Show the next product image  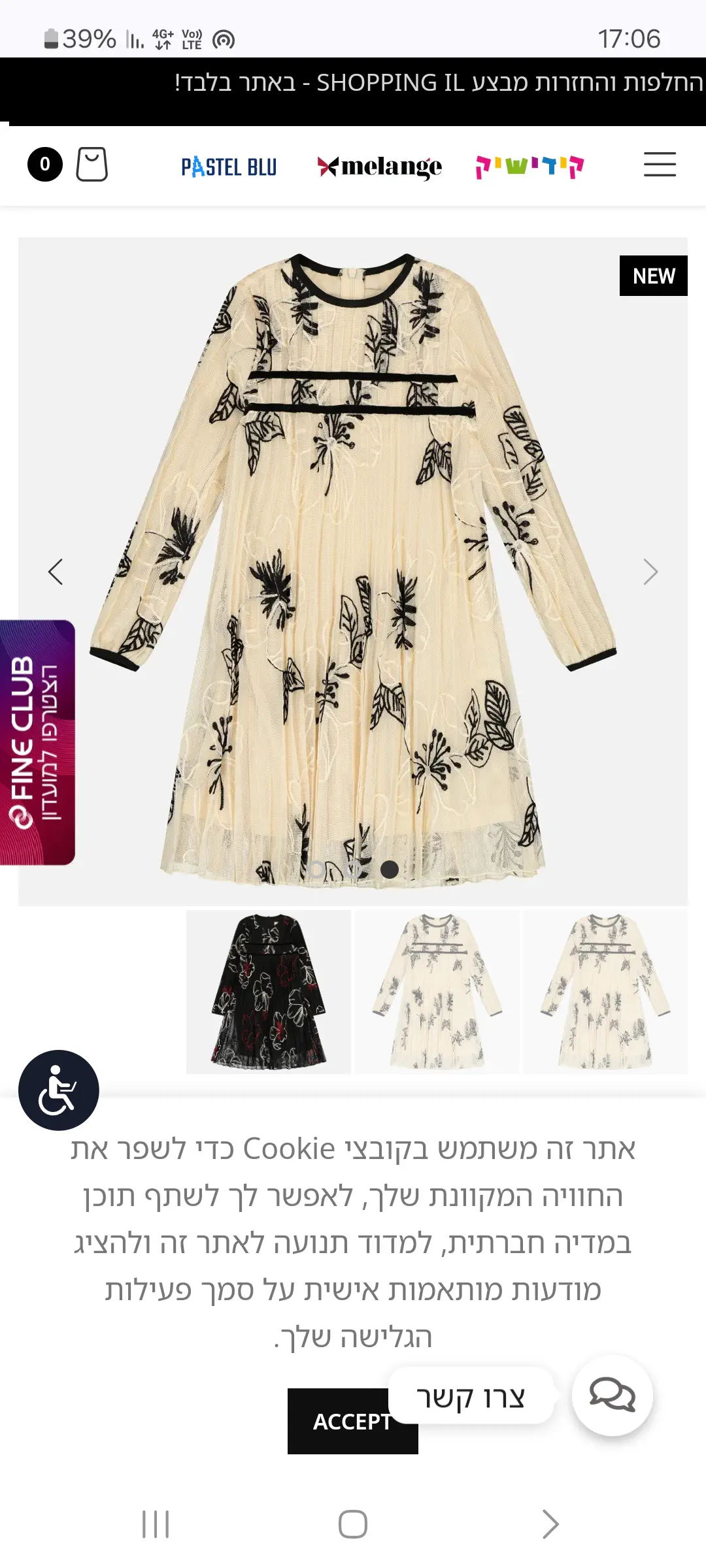pos(650,572)
